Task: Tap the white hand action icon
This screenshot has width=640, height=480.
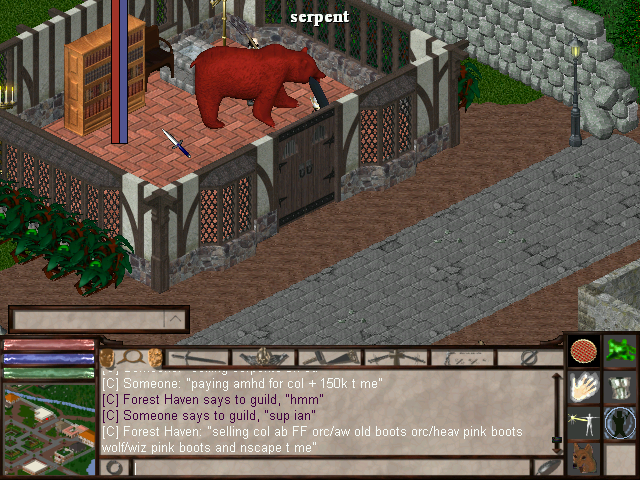Action: pos(583,387)
